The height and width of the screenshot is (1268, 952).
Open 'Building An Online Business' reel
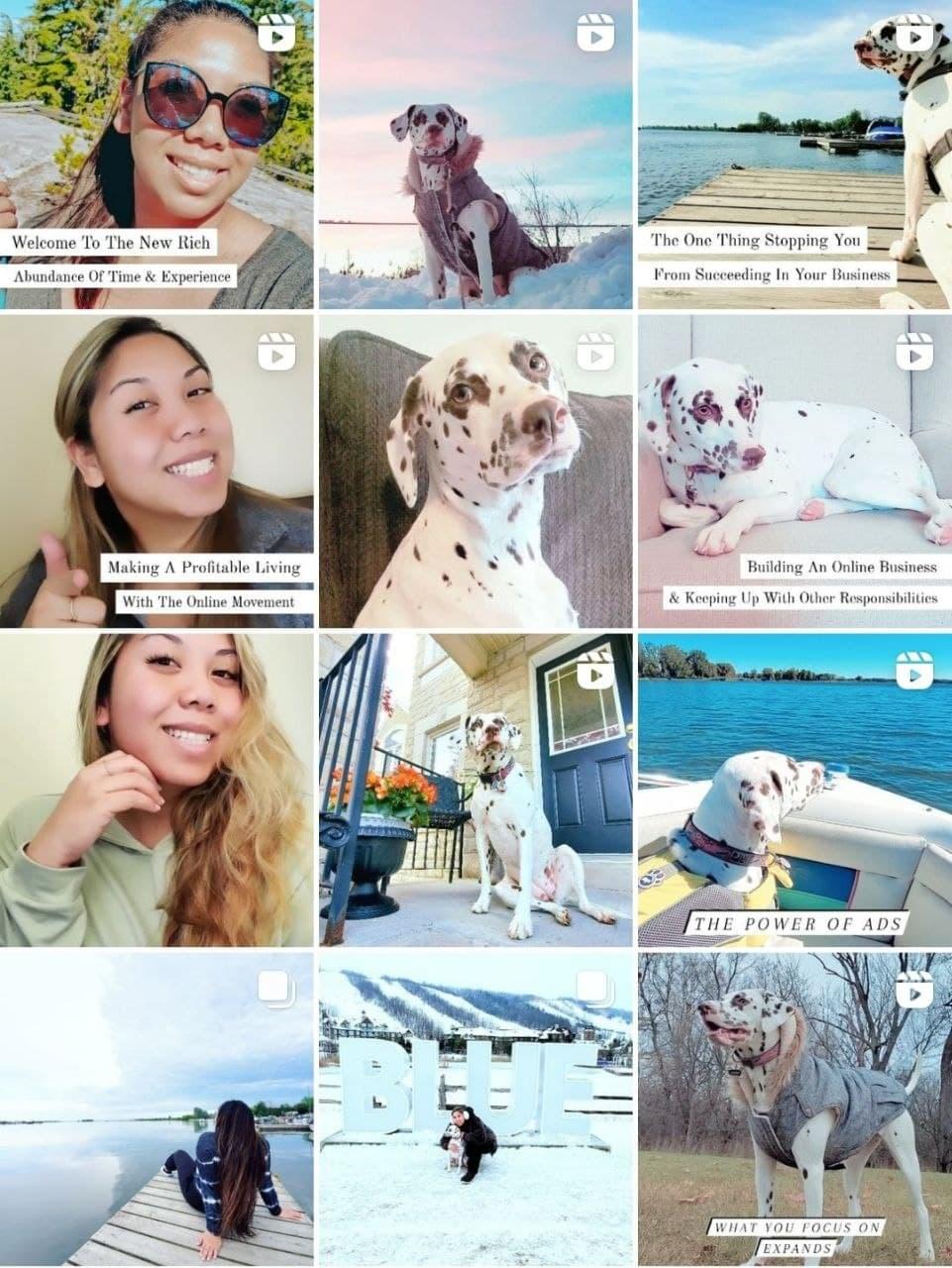click(x=793, y=472)
